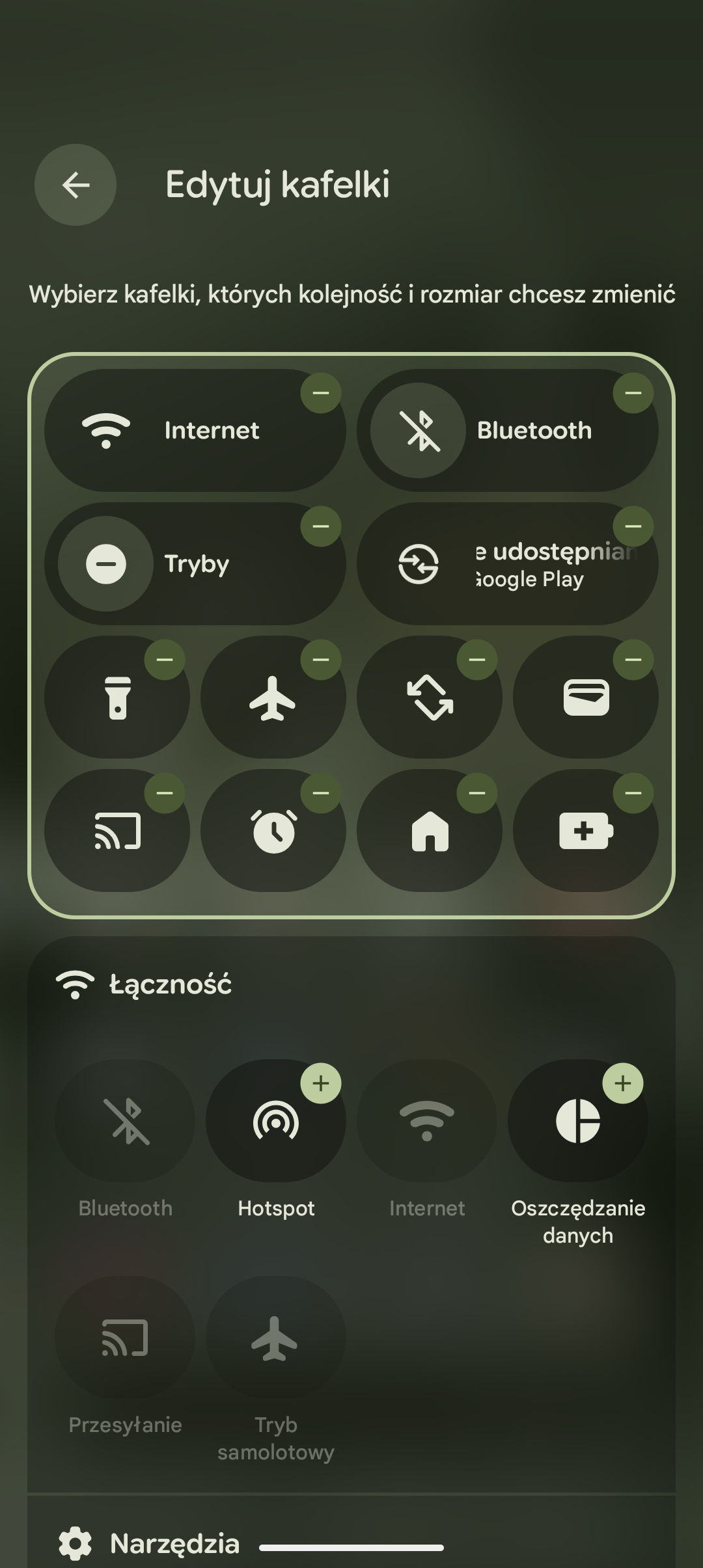Screen dimensions: 703x1568
Task: Remove the home tile
Action: point(476,793)
